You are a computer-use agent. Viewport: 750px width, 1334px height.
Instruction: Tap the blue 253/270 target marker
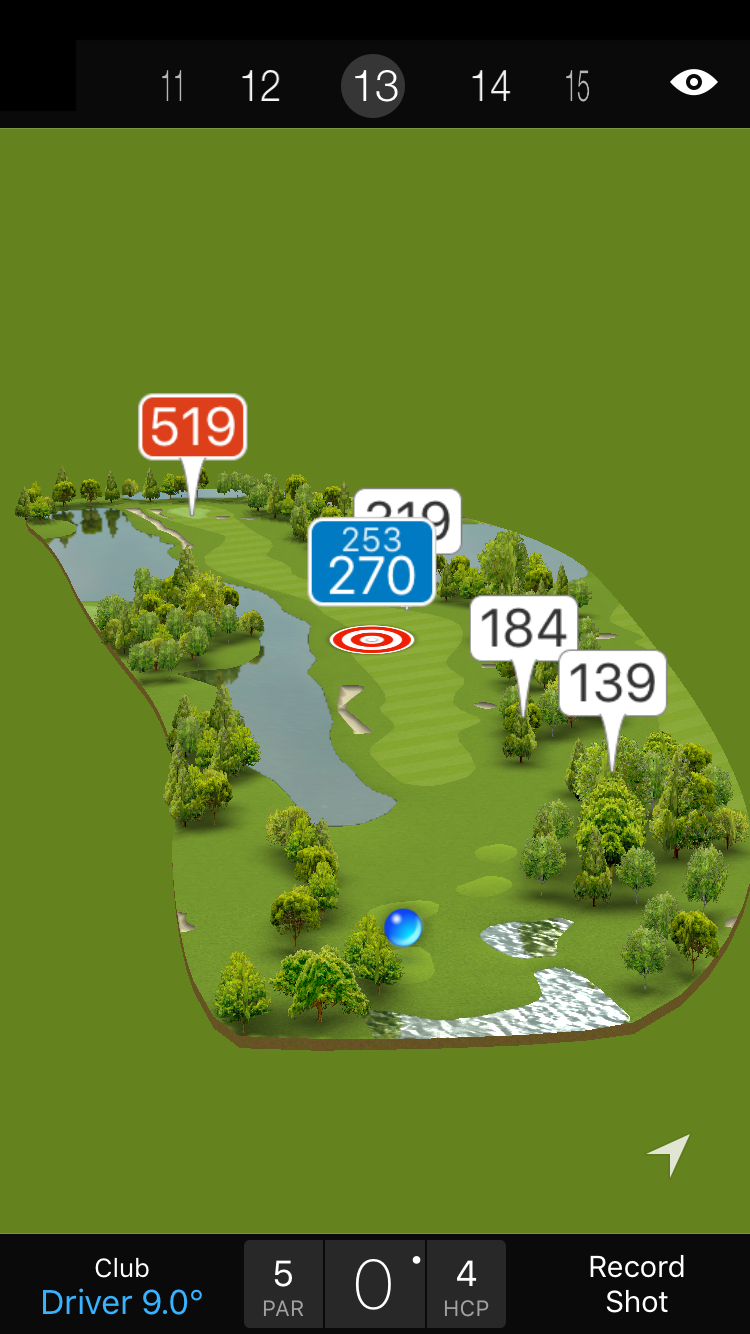(x=371, y=562)
